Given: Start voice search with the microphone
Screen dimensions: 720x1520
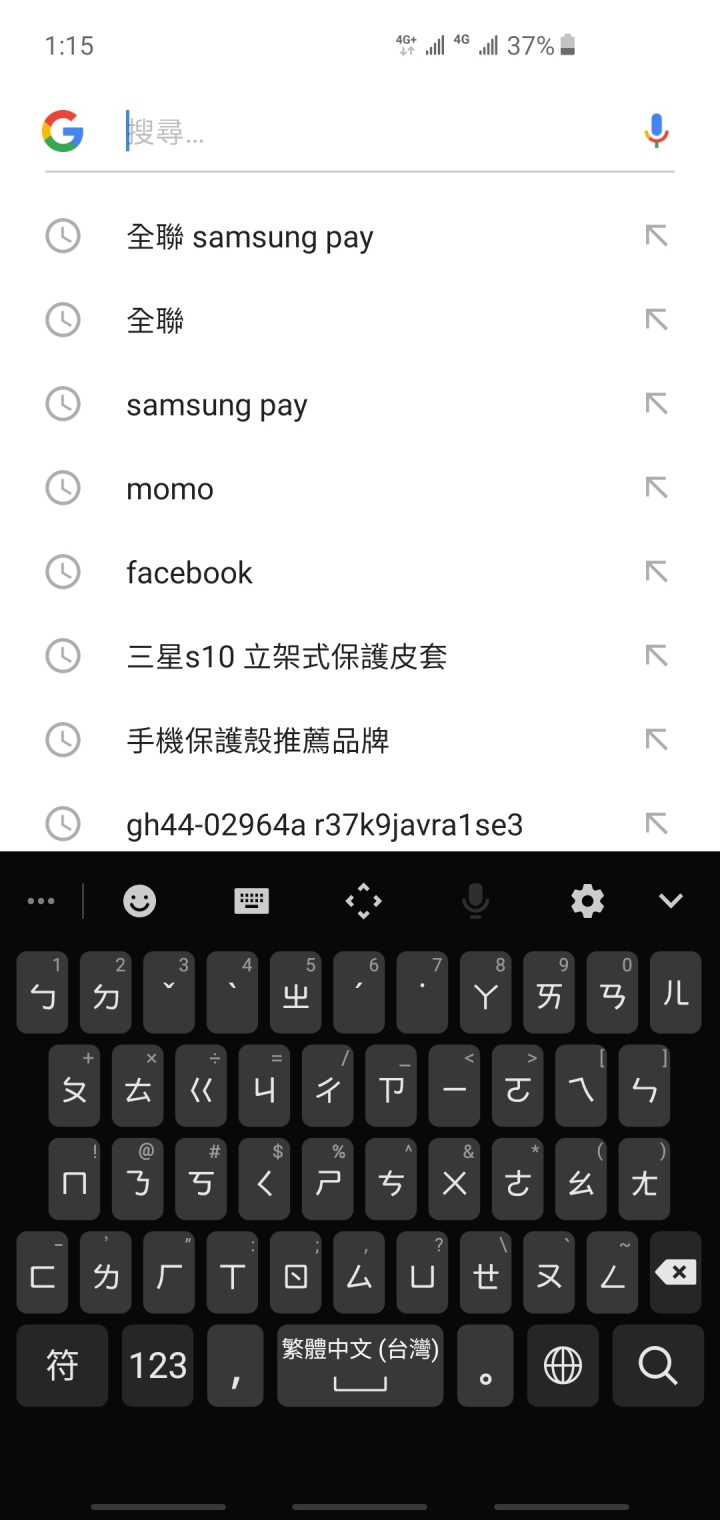Looking at the screenshot, I should (x=656, y=131).
